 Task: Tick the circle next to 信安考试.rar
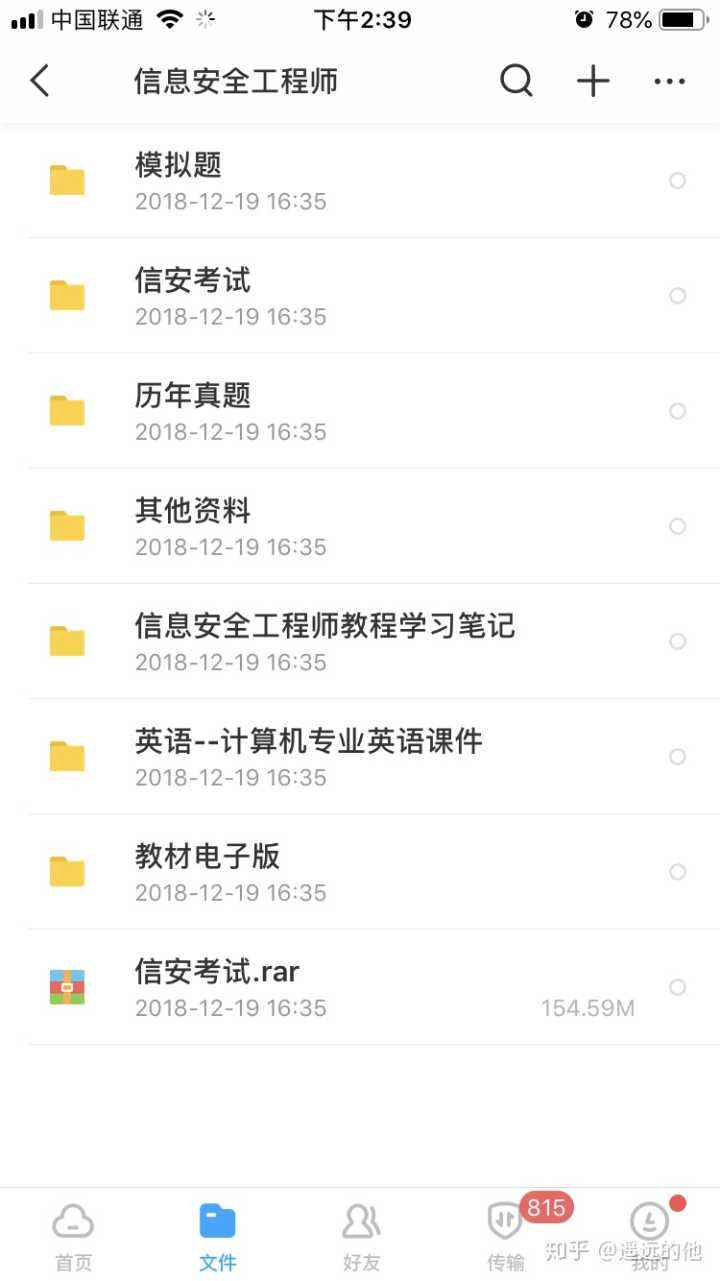tap(678, 986)
